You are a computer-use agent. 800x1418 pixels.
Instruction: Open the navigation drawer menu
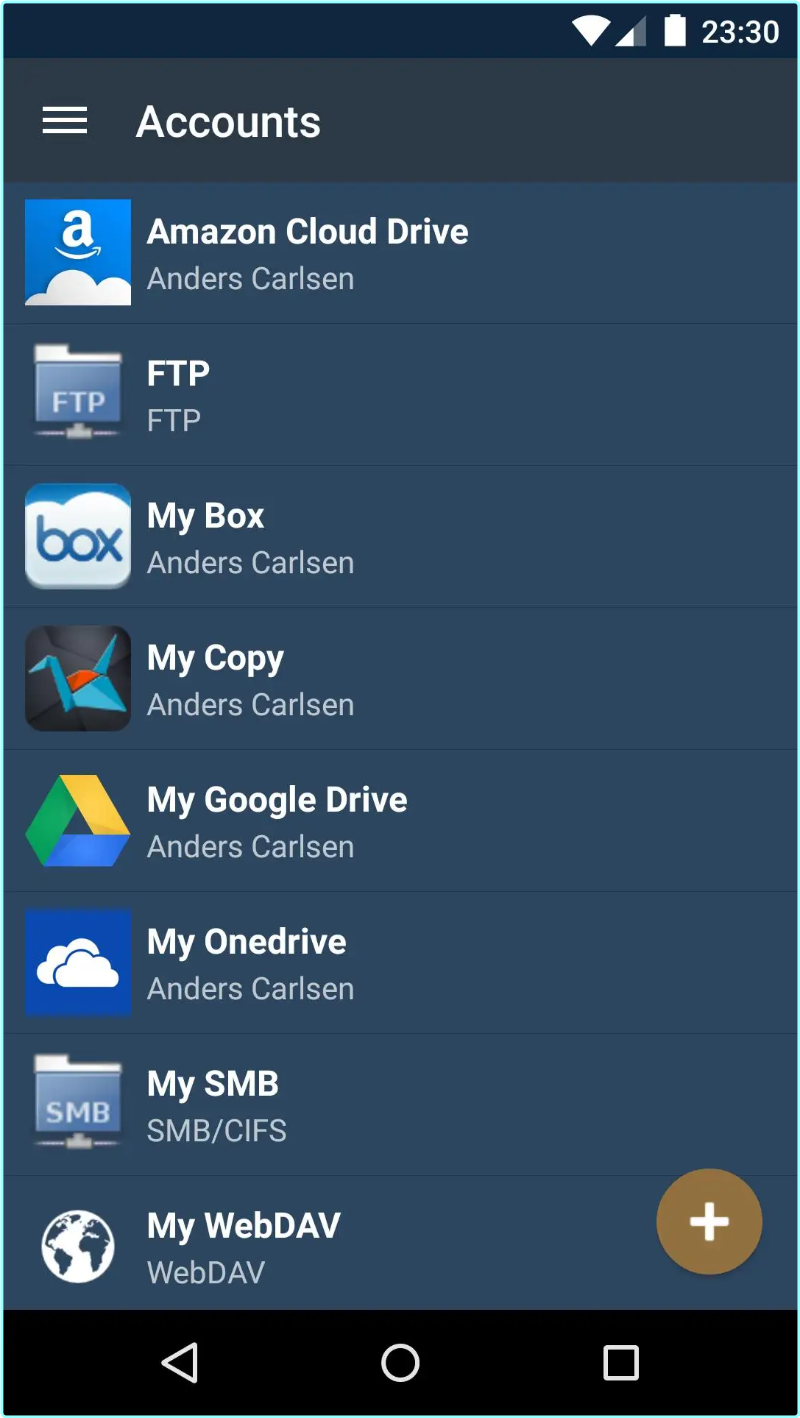point(65,122)
